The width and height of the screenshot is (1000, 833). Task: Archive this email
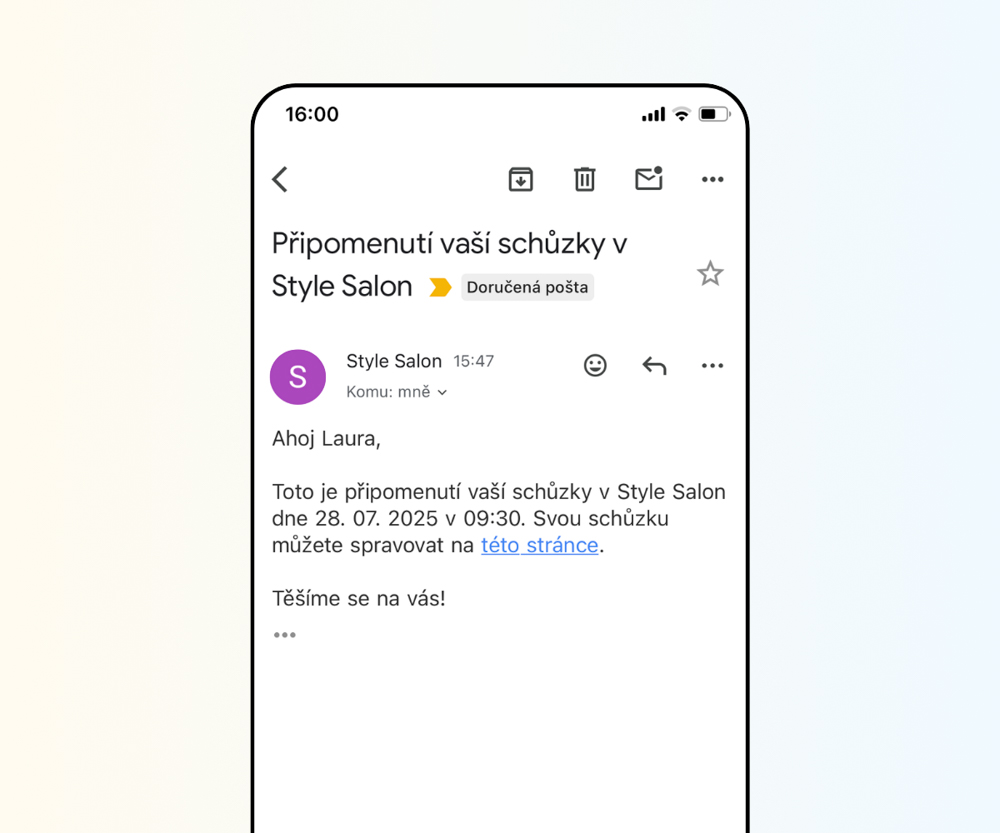(x=520, y=180)
